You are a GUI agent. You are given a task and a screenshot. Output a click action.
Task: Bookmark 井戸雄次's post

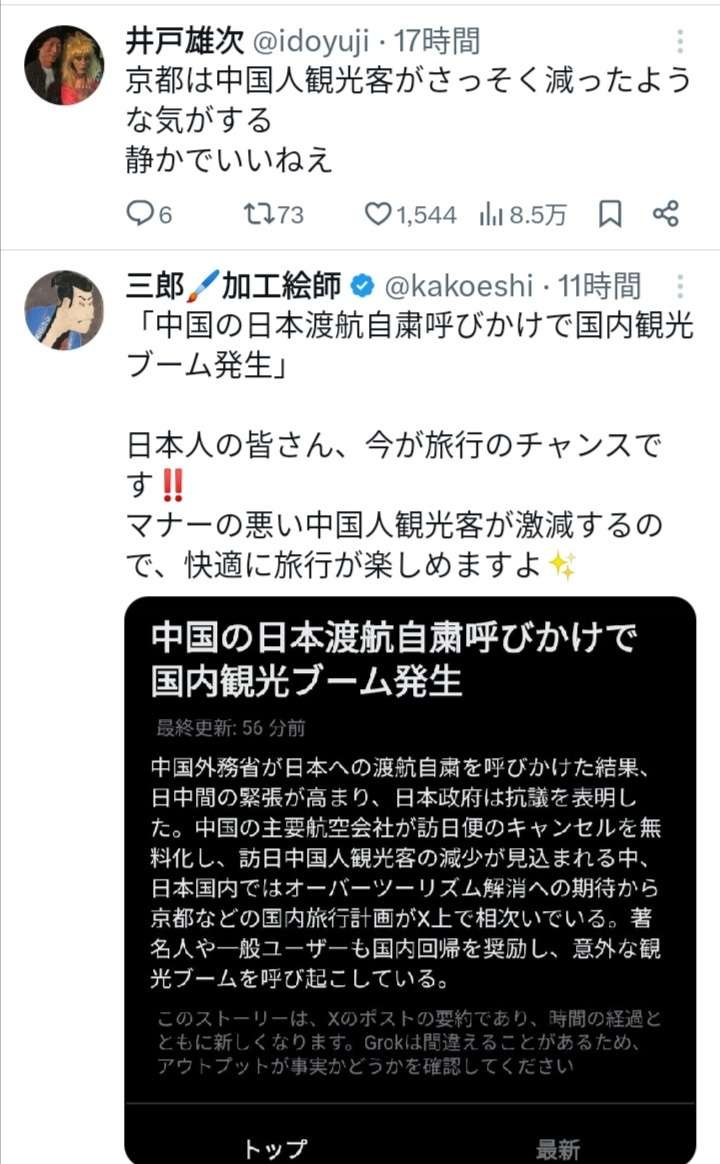coord(610,214)
